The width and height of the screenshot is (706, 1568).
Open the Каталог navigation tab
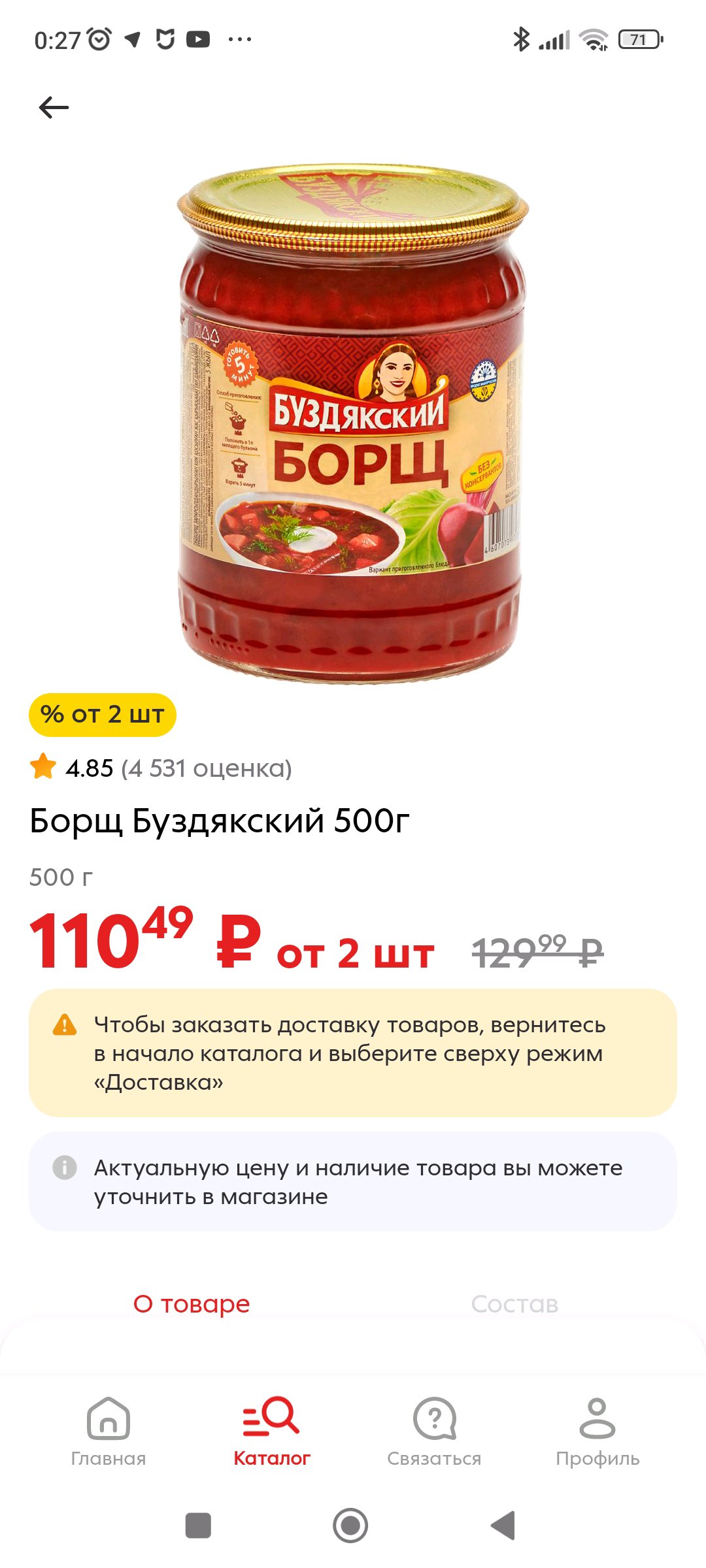tap(272, 1431)
